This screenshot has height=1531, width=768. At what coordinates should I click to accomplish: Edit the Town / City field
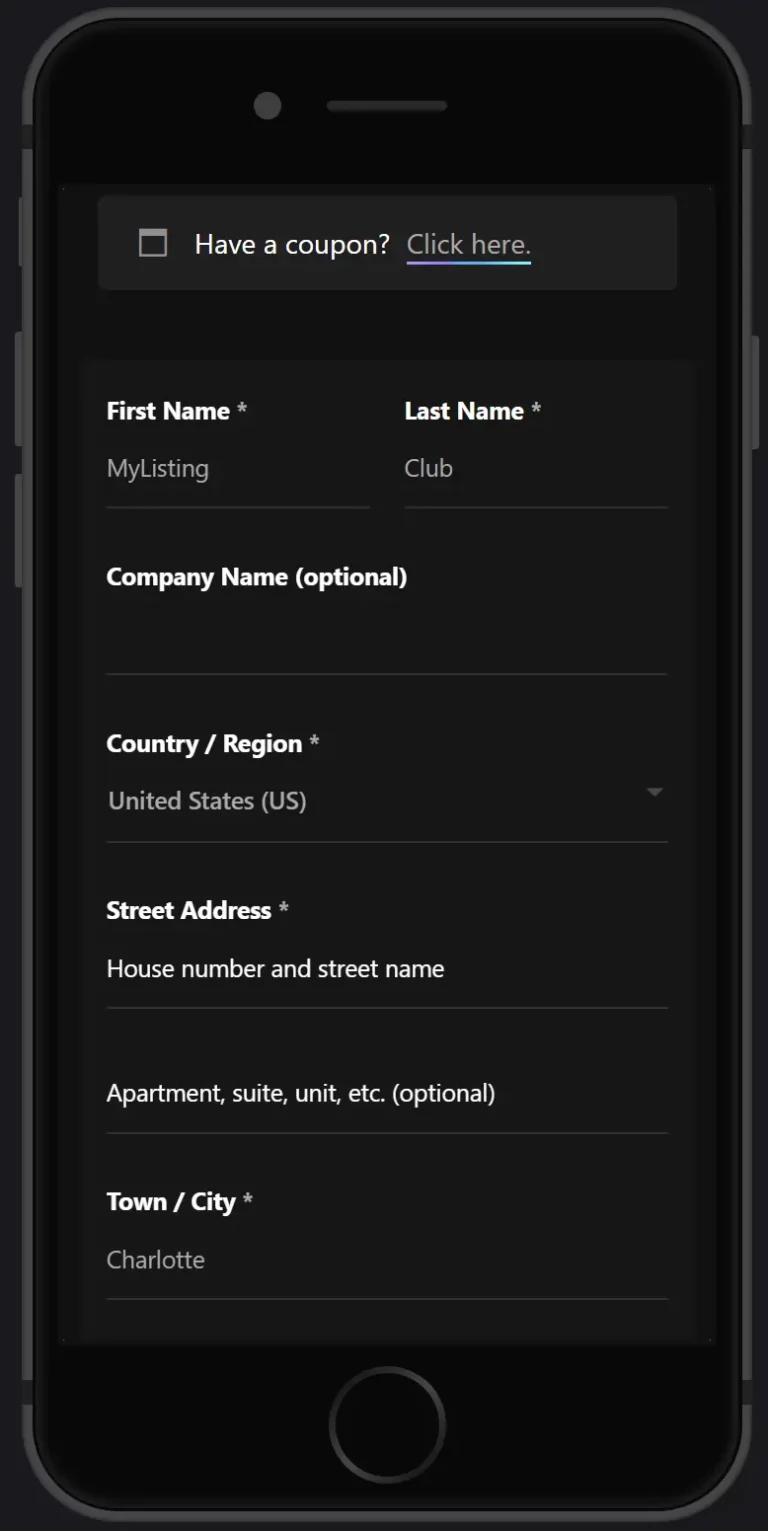[387, 1261]
